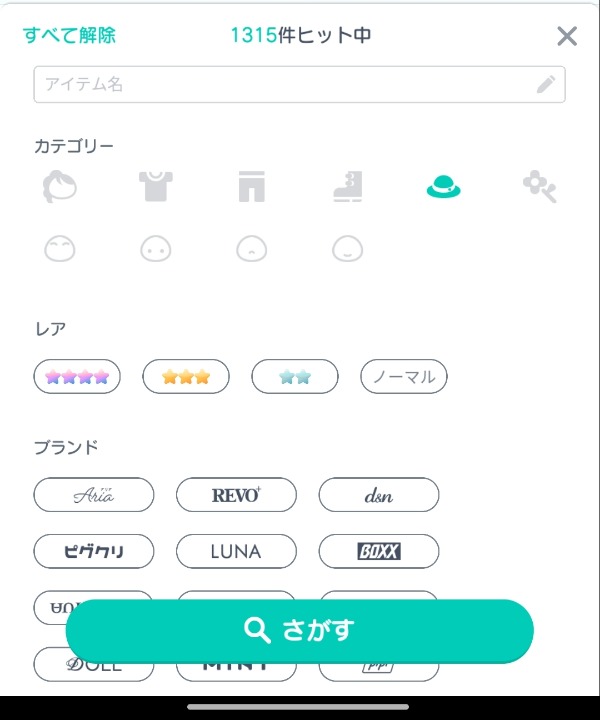This screenshot has height=720, width=600.
Task: Select the LUNA brand chip
Action: pyautogui.click(x=236, y=551)
